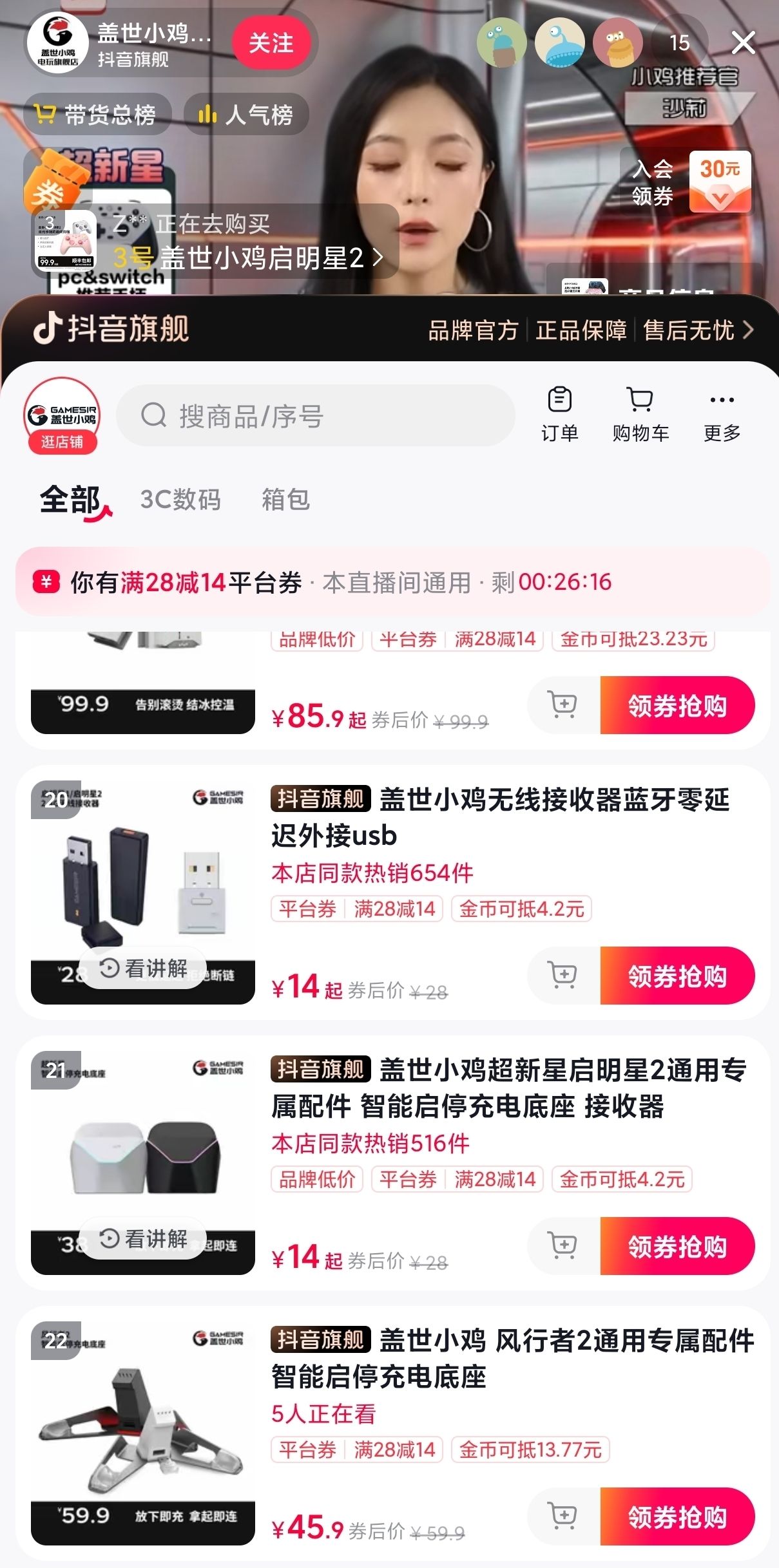Claim the 30元 入会领券 coupon

(719, 182)
